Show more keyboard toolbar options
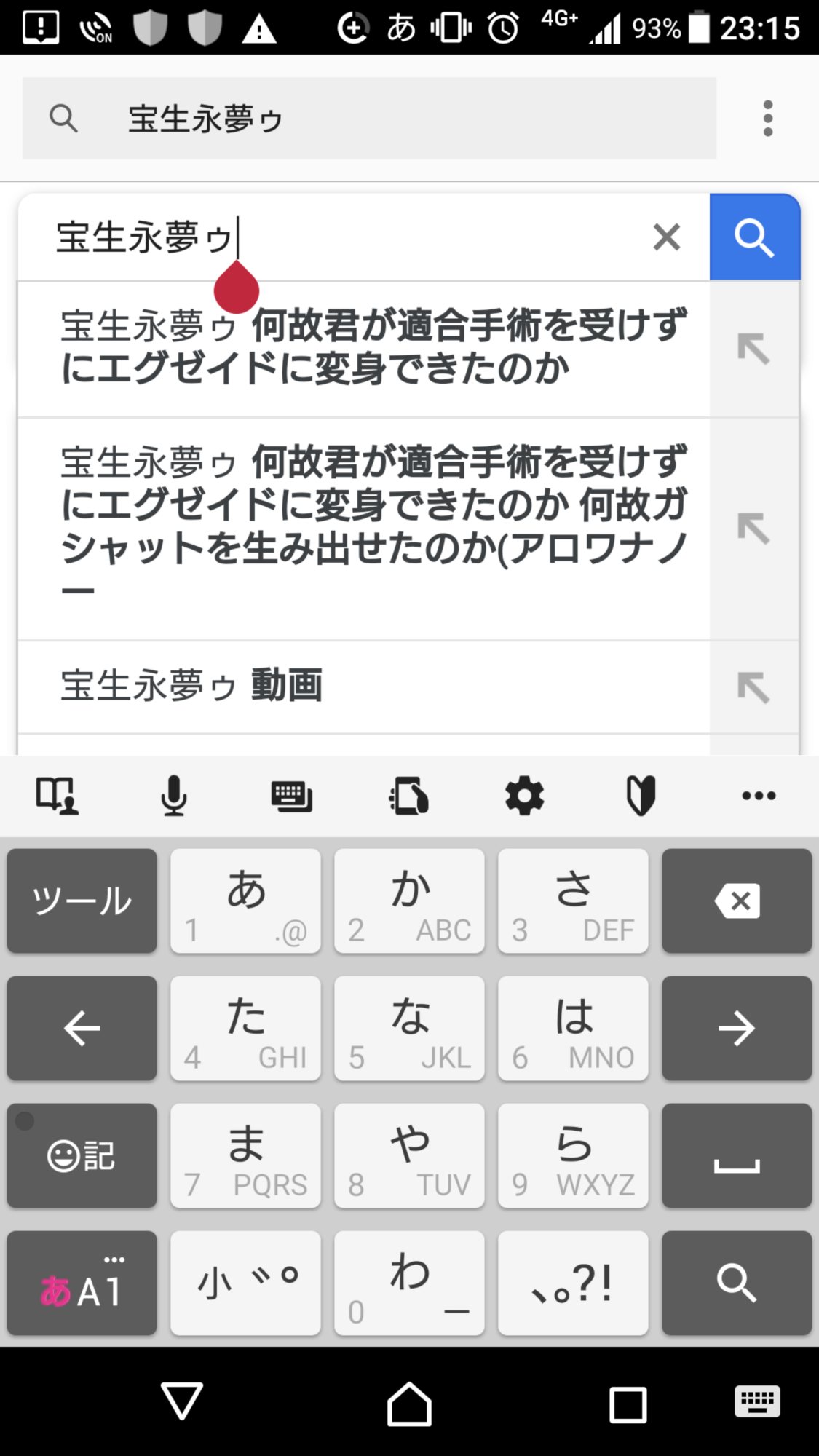Viewport: 819px width, 1456px height. click(x=759, y=796)
